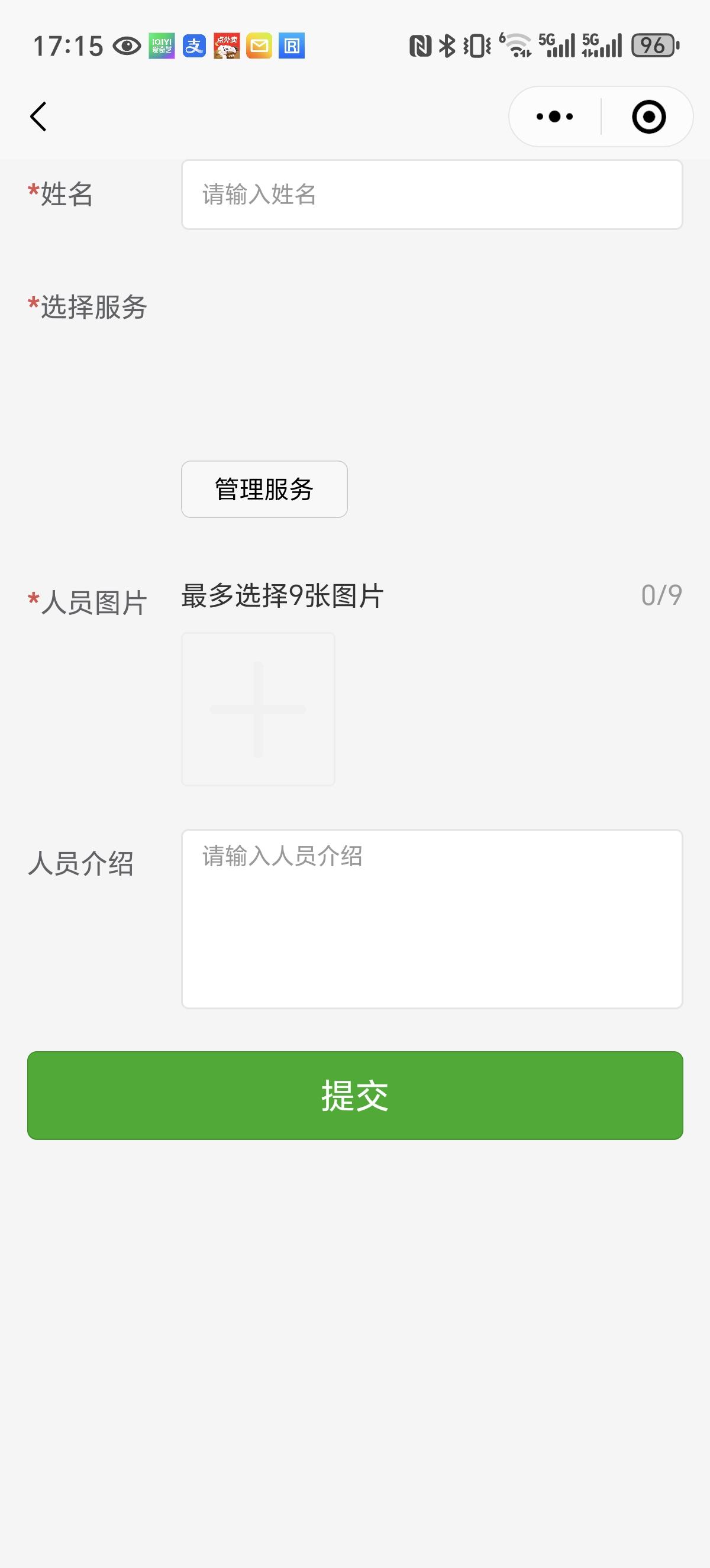Image resolution: width=710 pixels, height=1568 pixels.
Task: Go back using the top-left arrow
Action: 38,116
